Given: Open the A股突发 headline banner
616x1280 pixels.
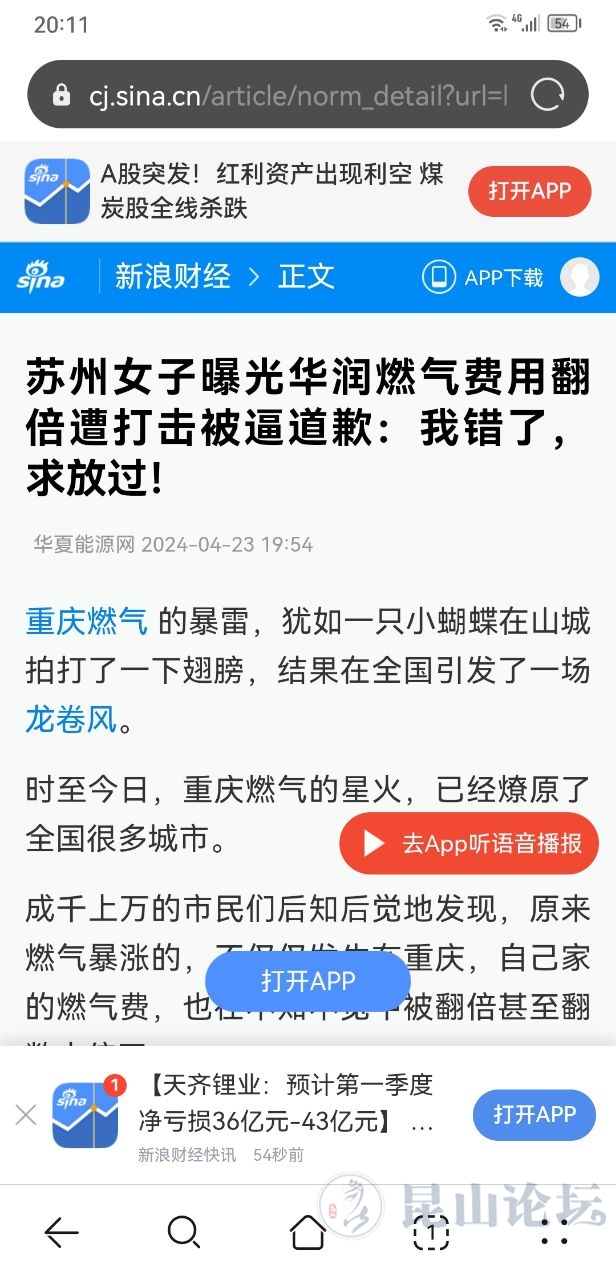Looking at the screenshot, I should click(272, 191).
